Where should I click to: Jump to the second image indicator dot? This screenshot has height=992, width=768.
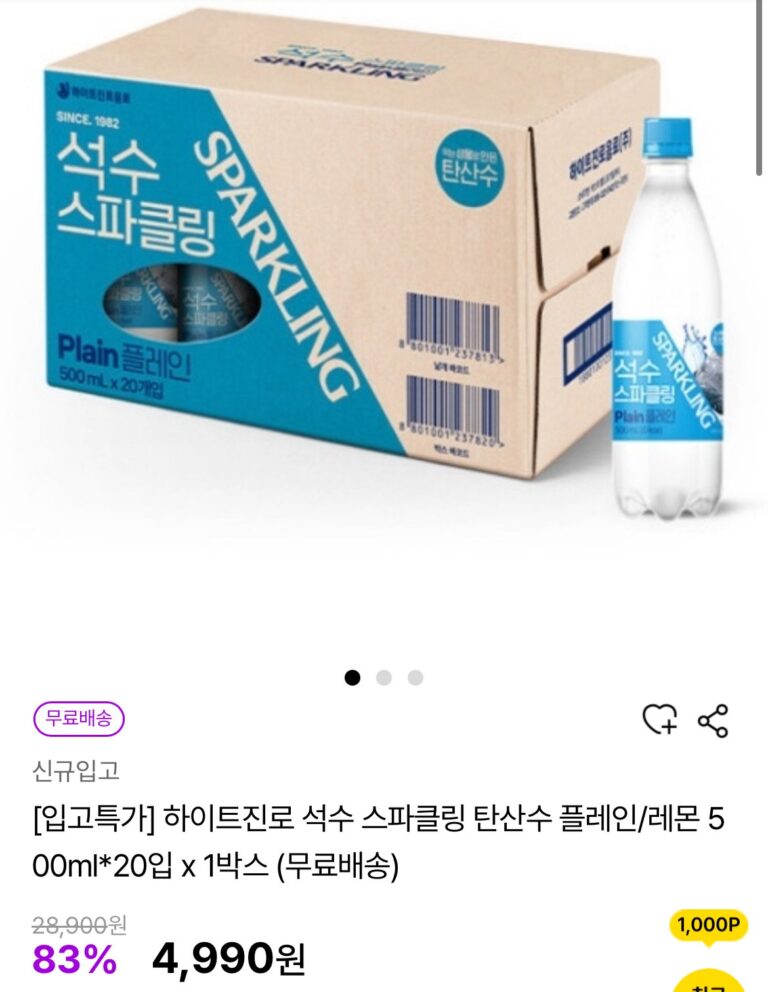click(384, 678)
